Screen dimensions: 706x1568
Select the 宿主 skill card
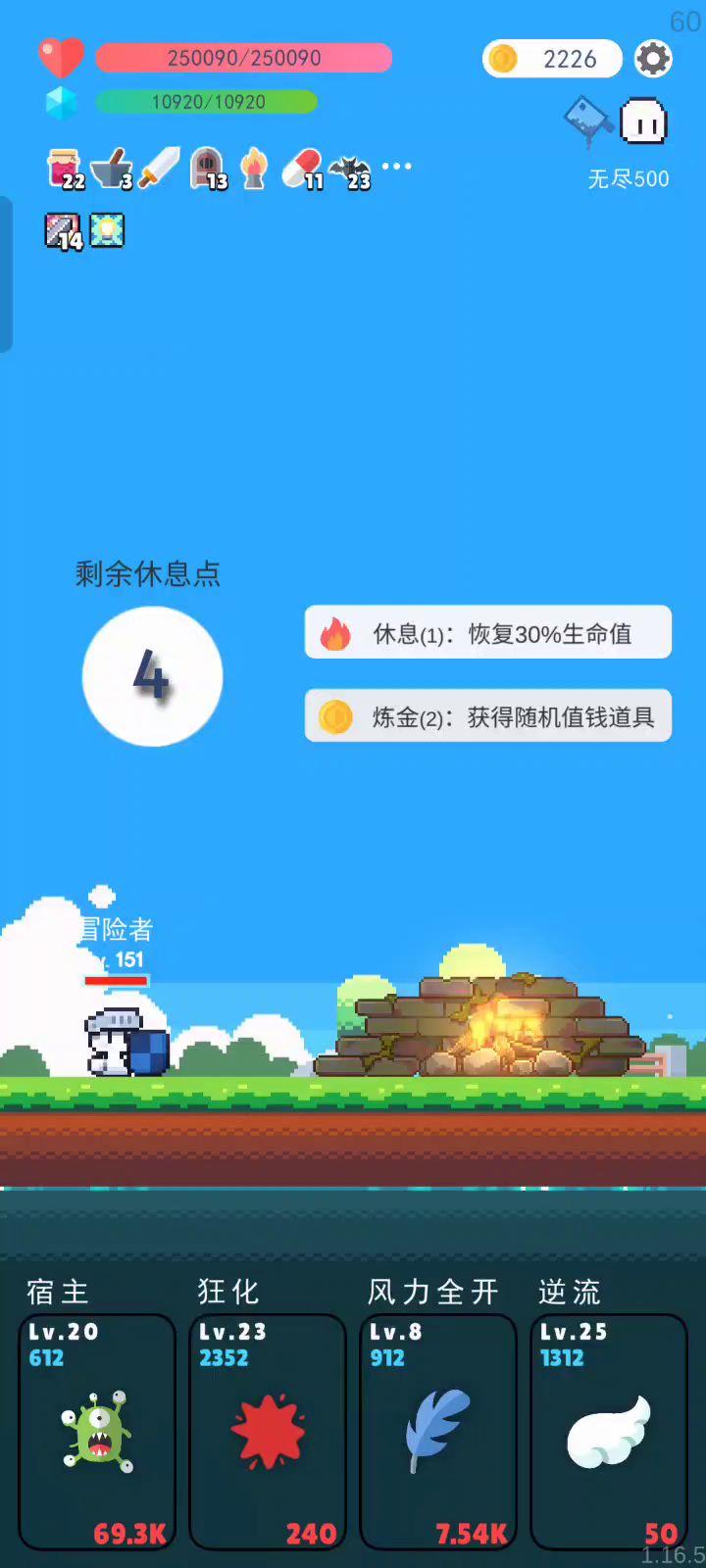pyautogui.click(x=97, y=1432)
